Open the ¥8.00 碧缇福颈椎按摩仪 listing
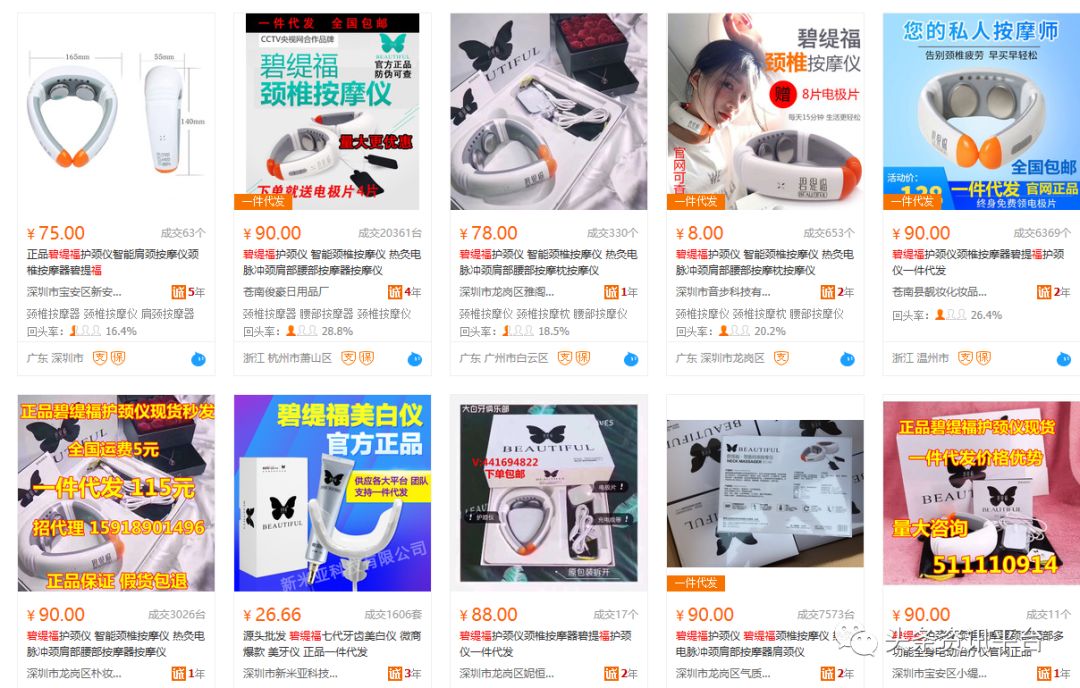Screen dimensions: 1080x688 pos(765,110)
